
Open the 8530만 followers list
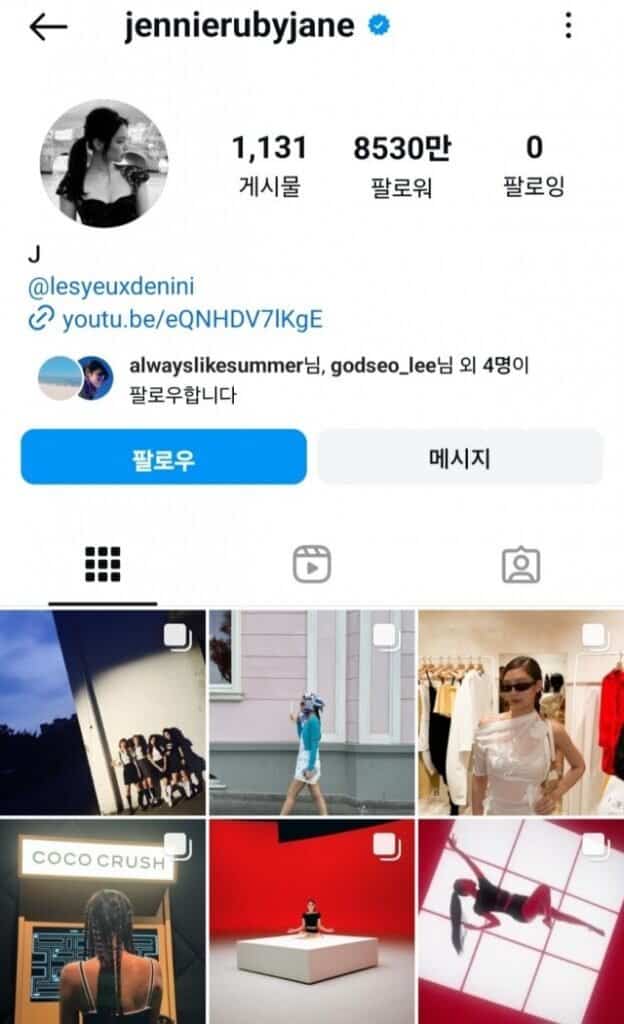pyautogui.click(x=402, y=165)
